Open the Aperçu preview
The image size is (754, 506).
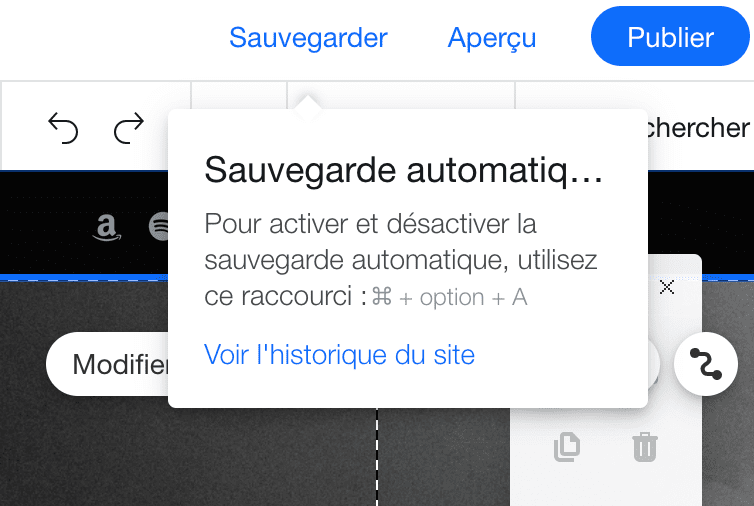492,38
